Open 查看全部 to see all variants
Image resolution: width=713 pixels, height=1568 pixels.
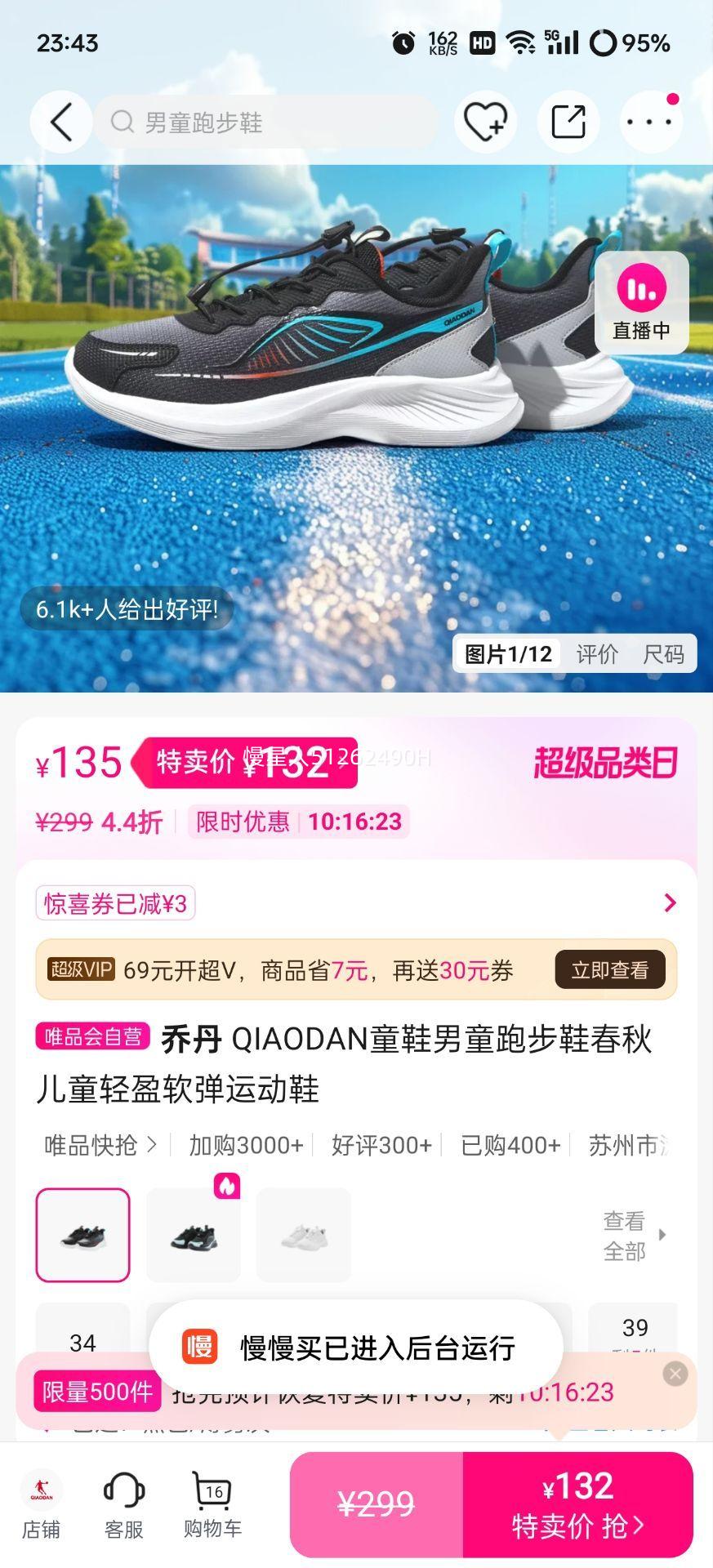click(623, 1235)
